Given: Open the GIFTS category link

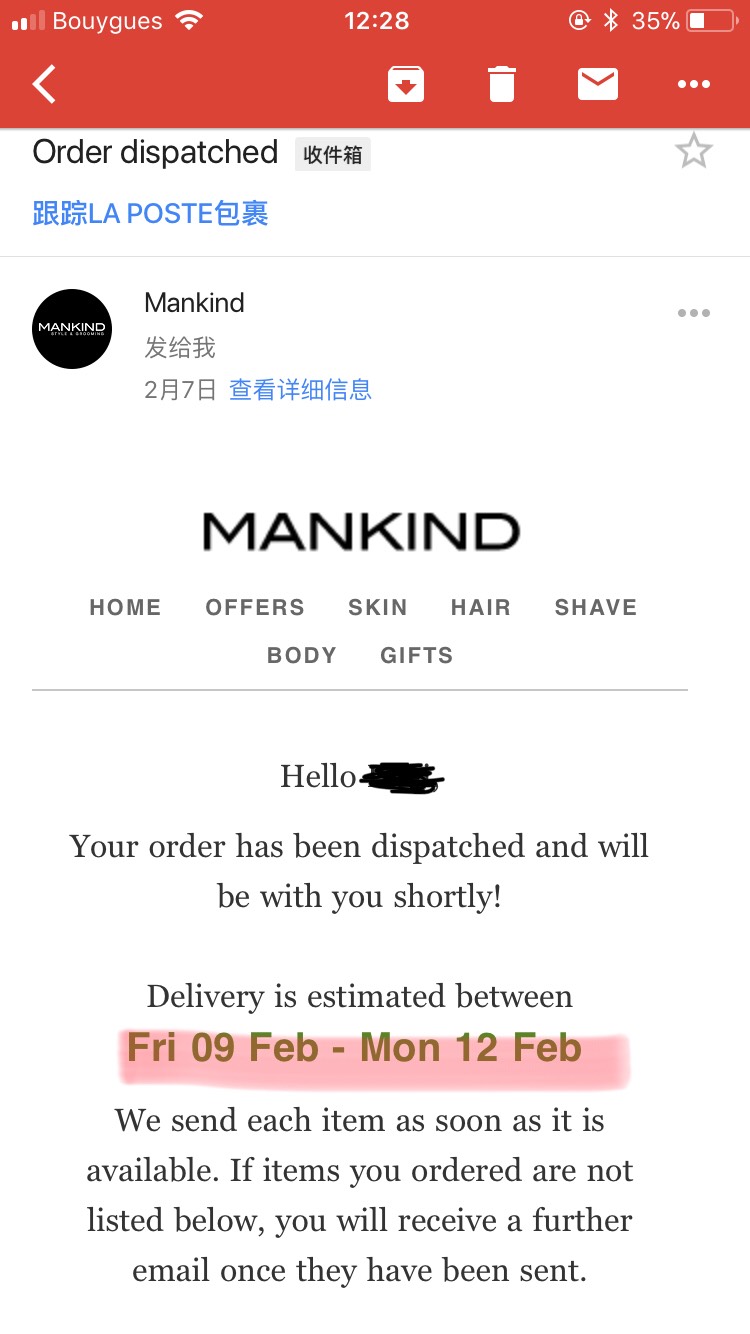Looking at the screenshot, I should pos(417,655).
